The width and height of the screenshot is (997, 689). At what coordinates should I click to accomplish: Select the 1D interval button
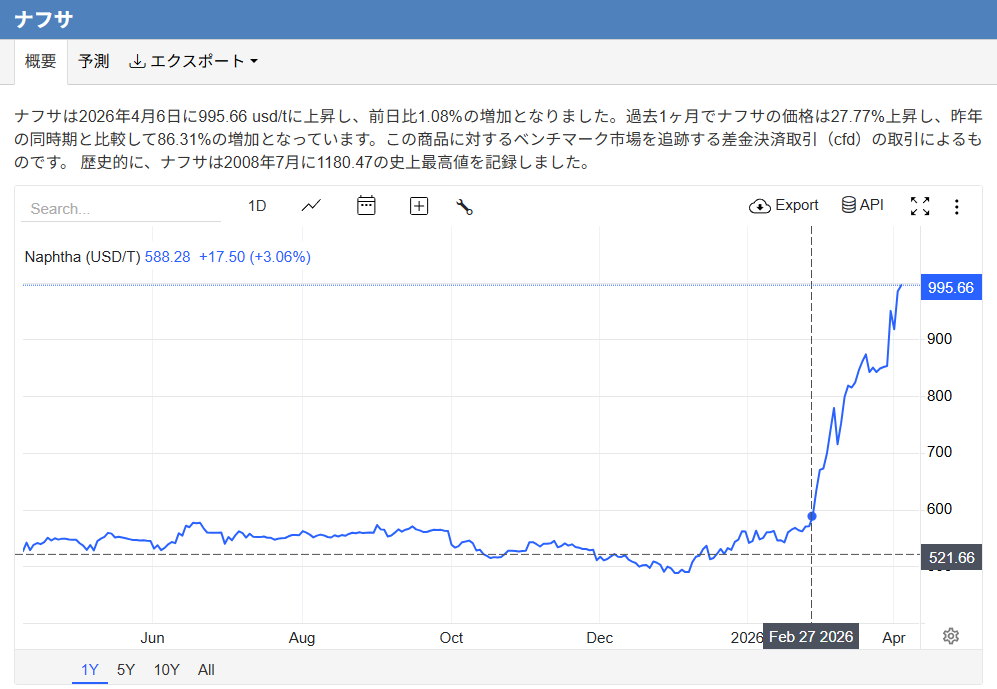pos(257,206)
